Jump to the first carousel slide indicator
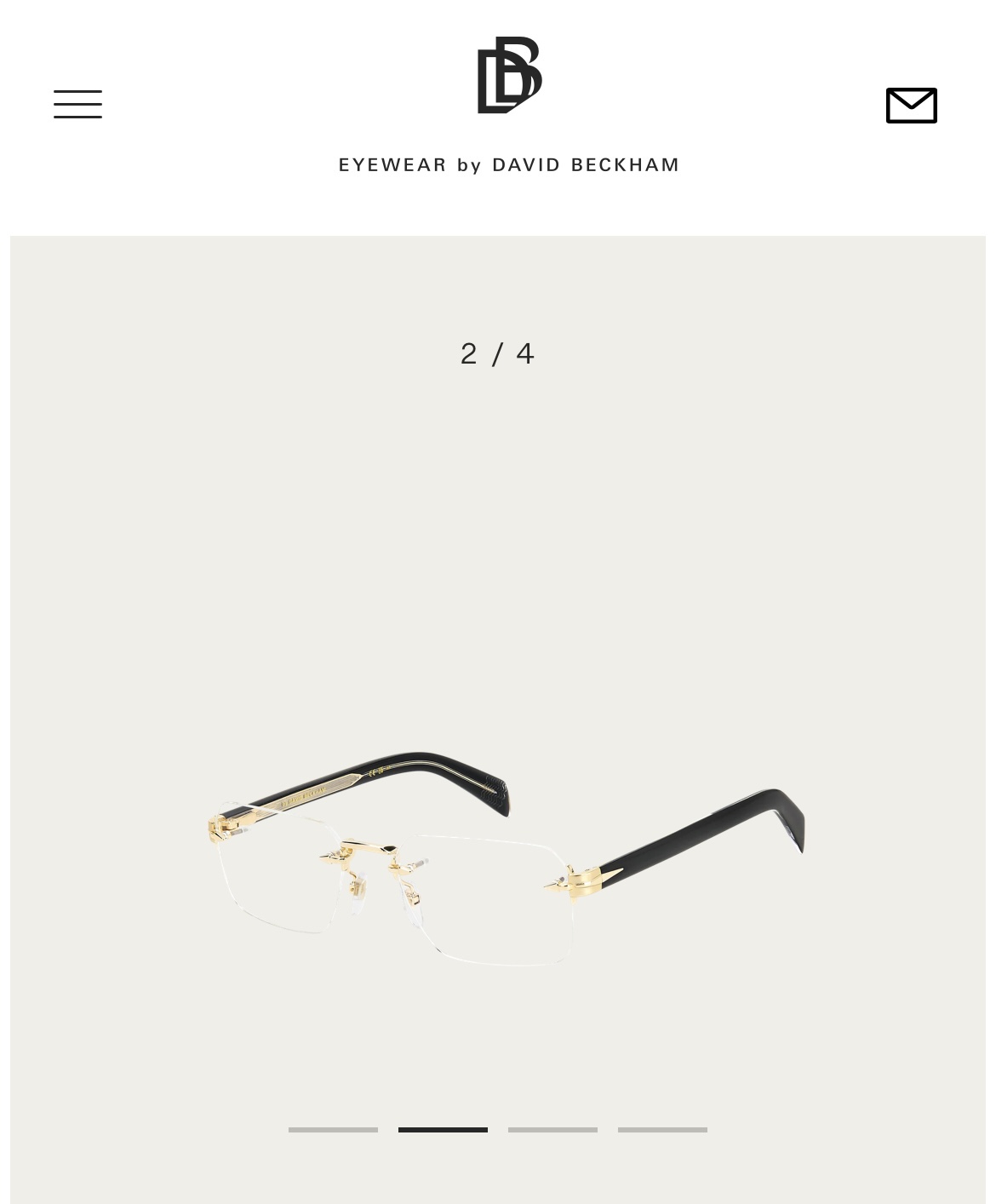 coord(333,1130)
